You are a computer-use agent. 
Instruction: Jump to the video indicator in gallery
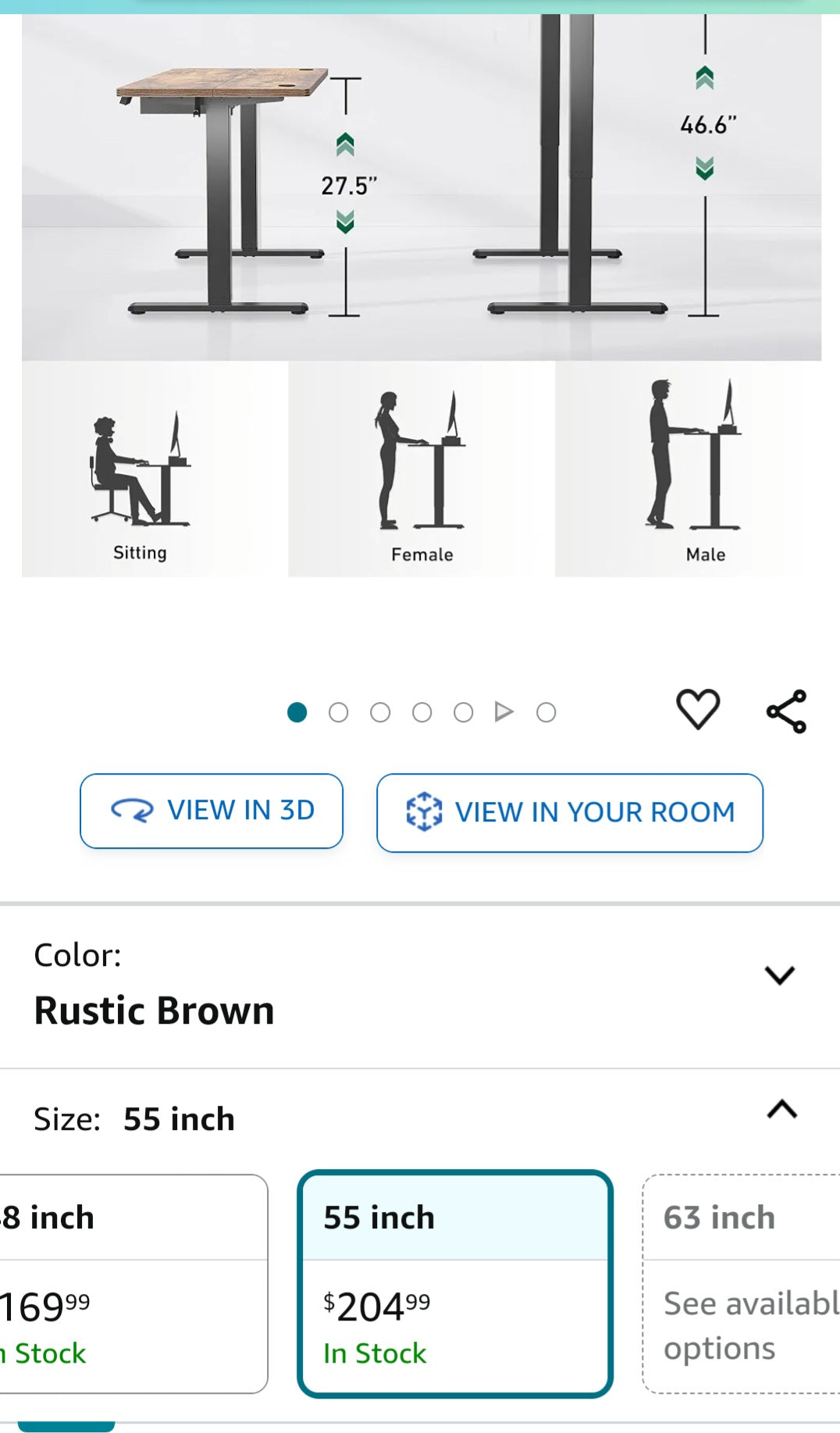(x=504, y=712)
